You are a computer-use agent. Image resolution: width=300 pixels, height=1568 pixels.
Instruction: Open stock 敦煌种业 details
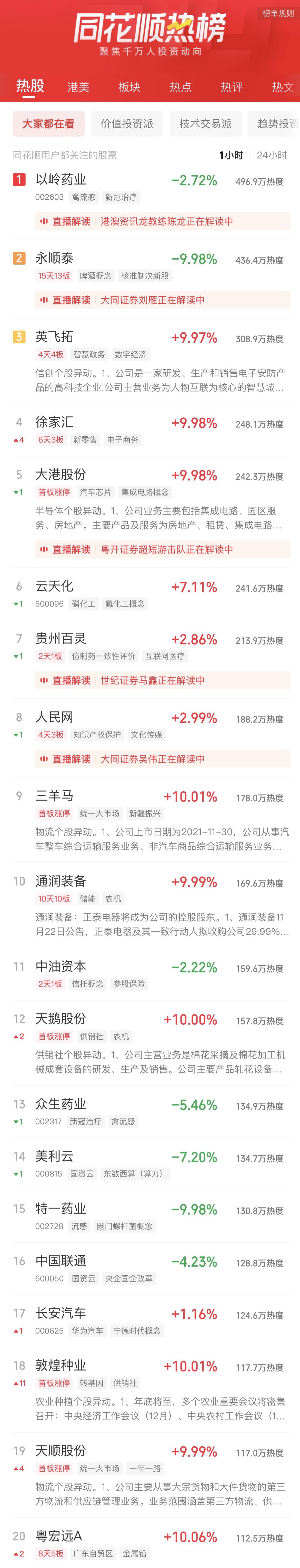(x=61, y=1365)
